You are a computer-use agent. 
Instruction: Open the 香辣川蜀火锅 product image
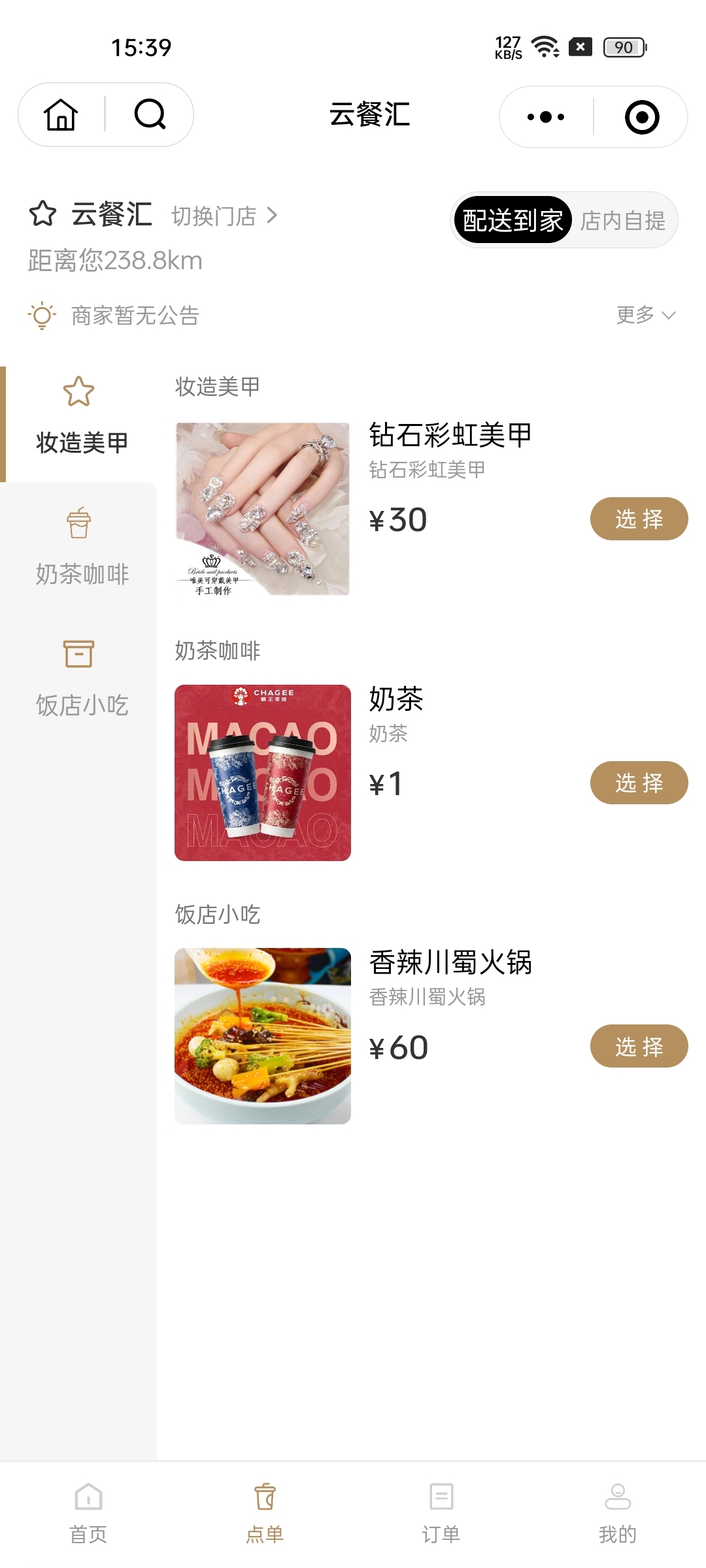pyautogui.click(x=263, y=1036)
